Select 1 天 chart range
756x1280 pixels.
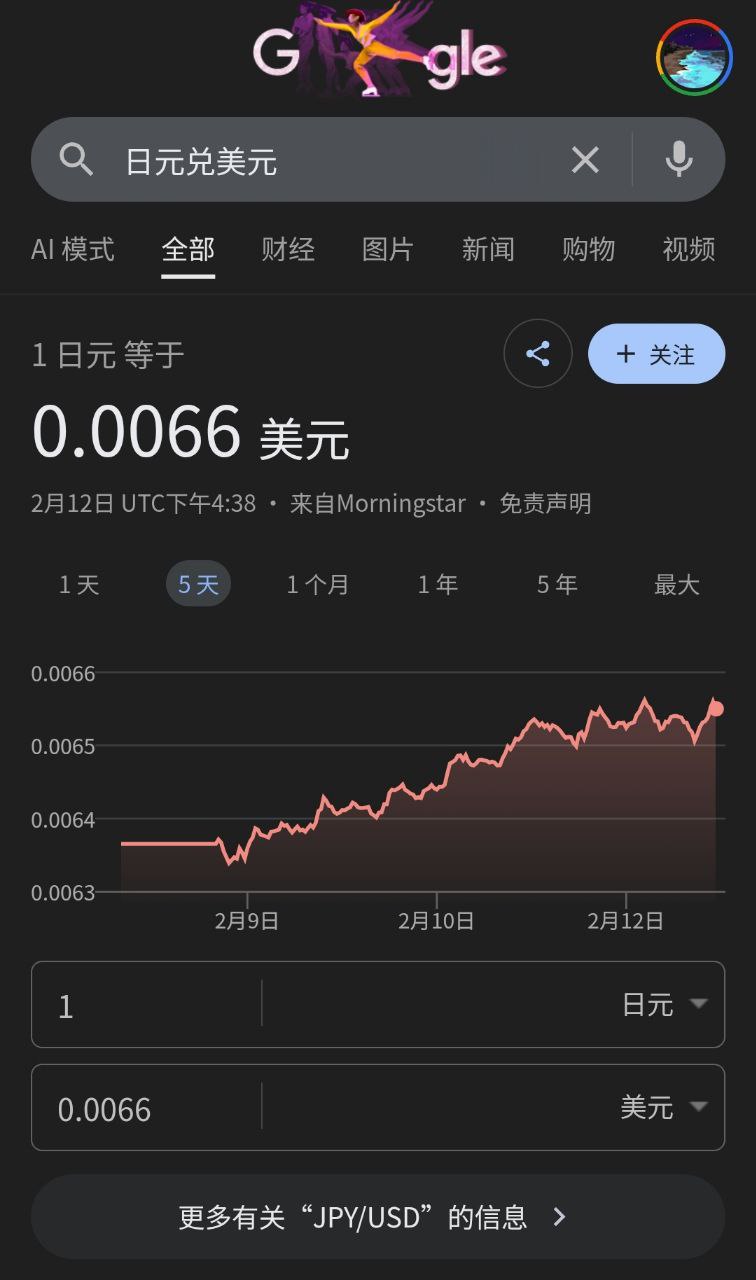[x=79, y=585]
